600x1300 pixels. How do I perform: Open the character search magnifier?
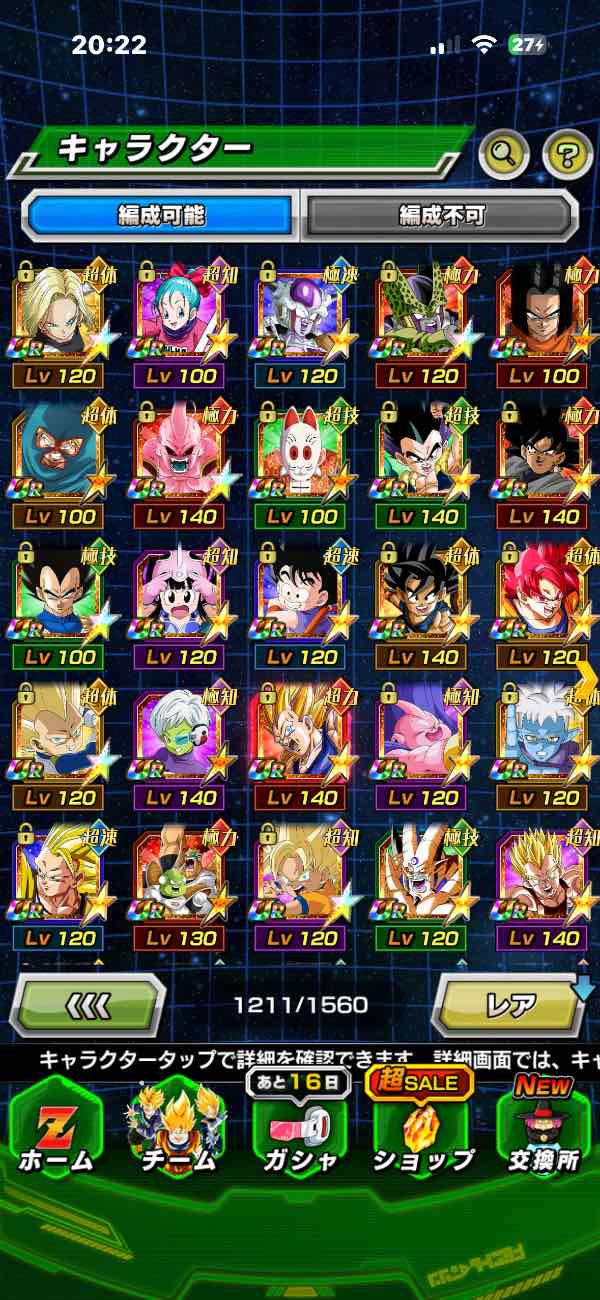tap(504, 153)
